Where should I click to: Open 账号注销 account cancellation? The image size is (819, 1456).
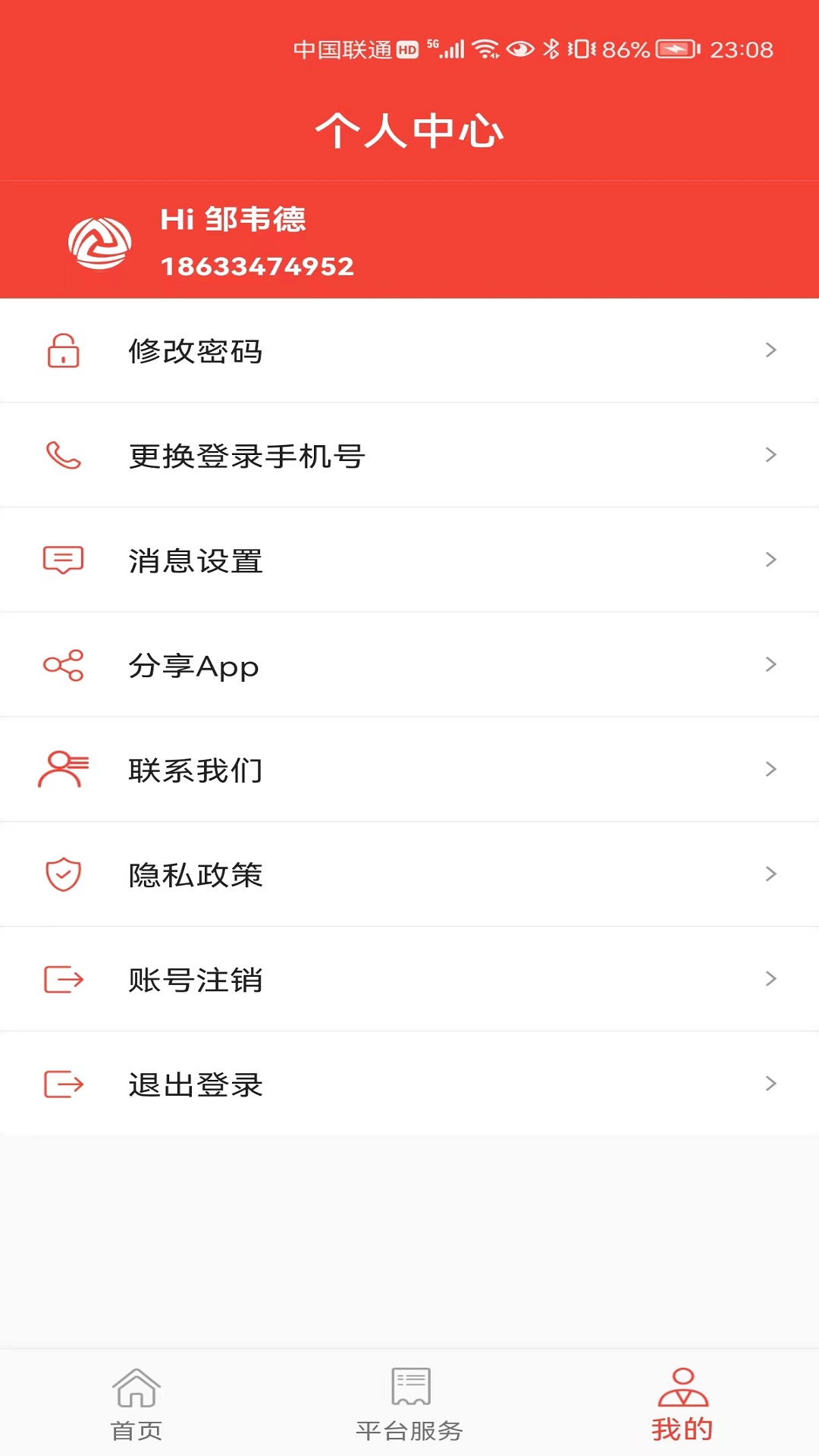tap(409, 979)
